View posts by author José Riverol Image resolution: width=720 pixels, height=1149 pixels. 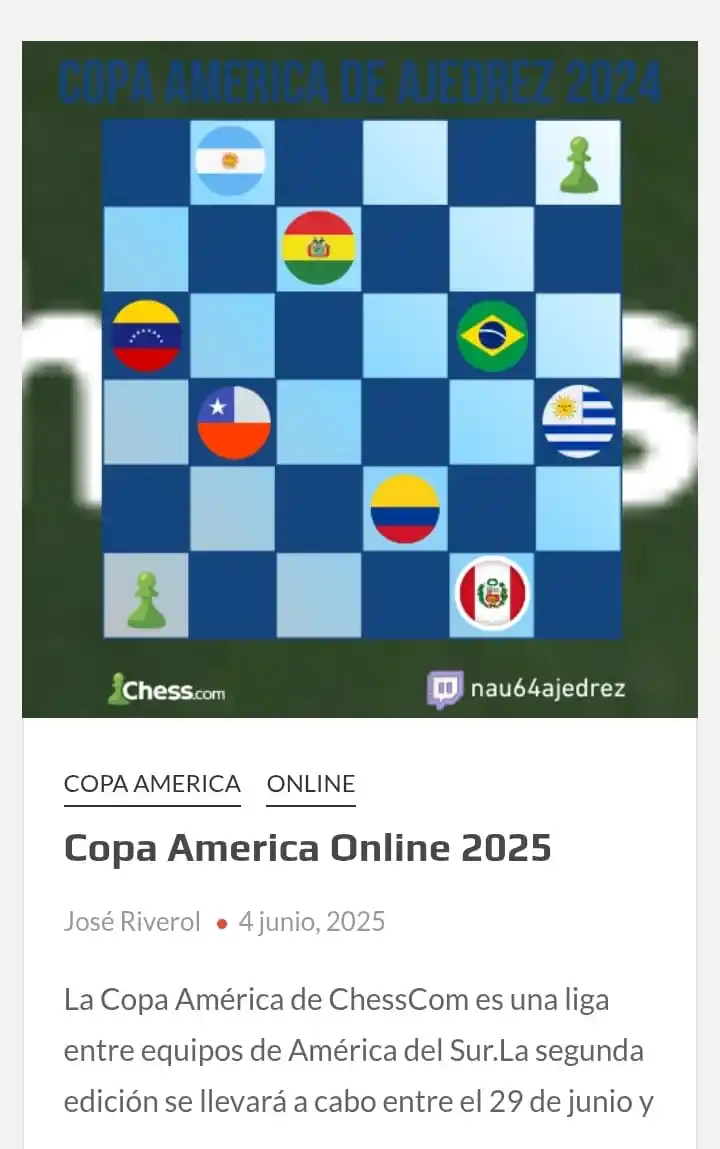pyautogui.click(x=132, y=921)
